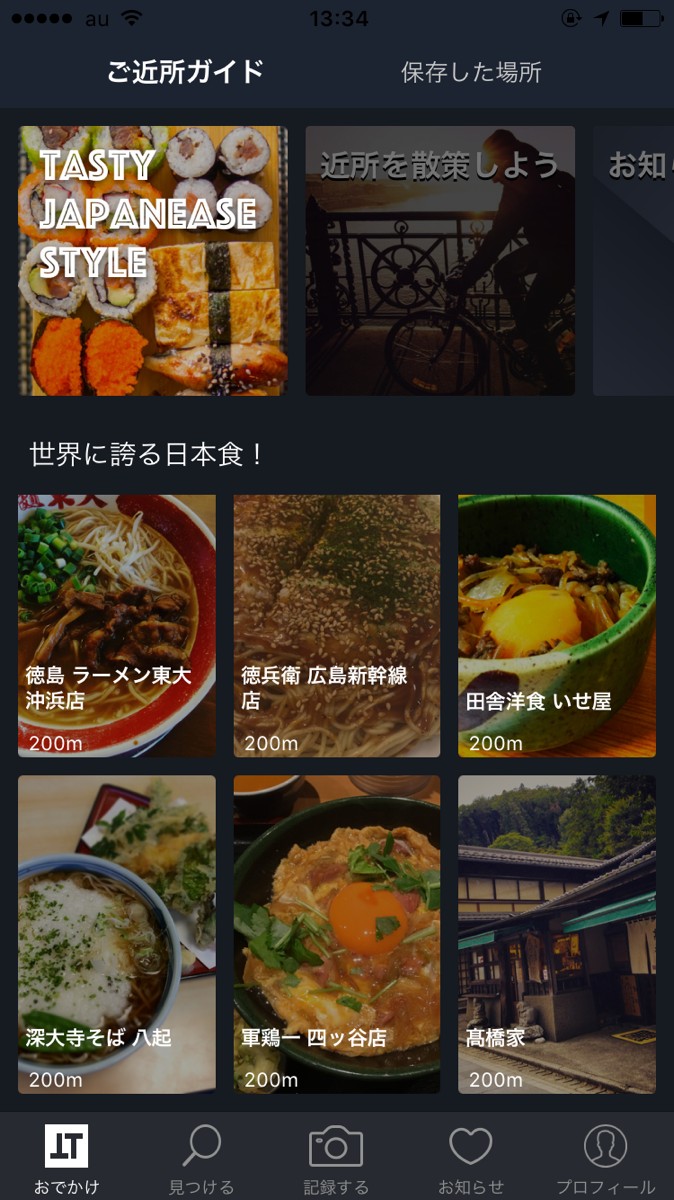Open the お知らせ tab
Image resolution: width=674 pixels, height=1200 pixels.
(x=471, y=1158)
